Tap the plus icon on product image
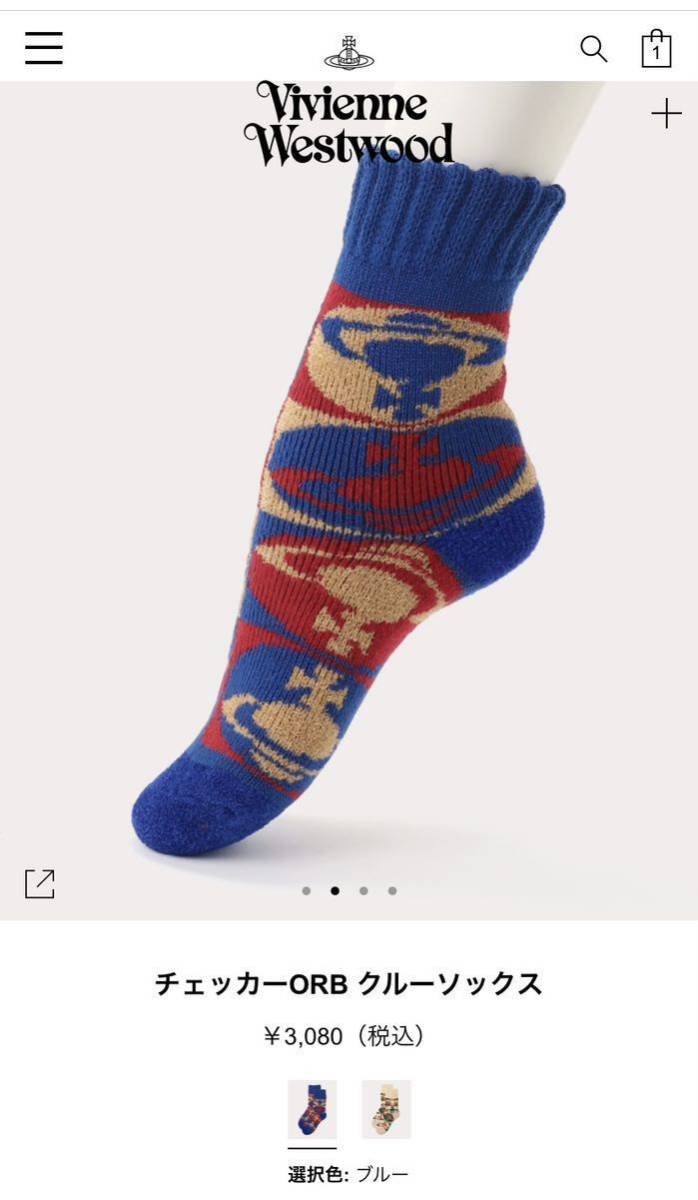 pos(666,114)
